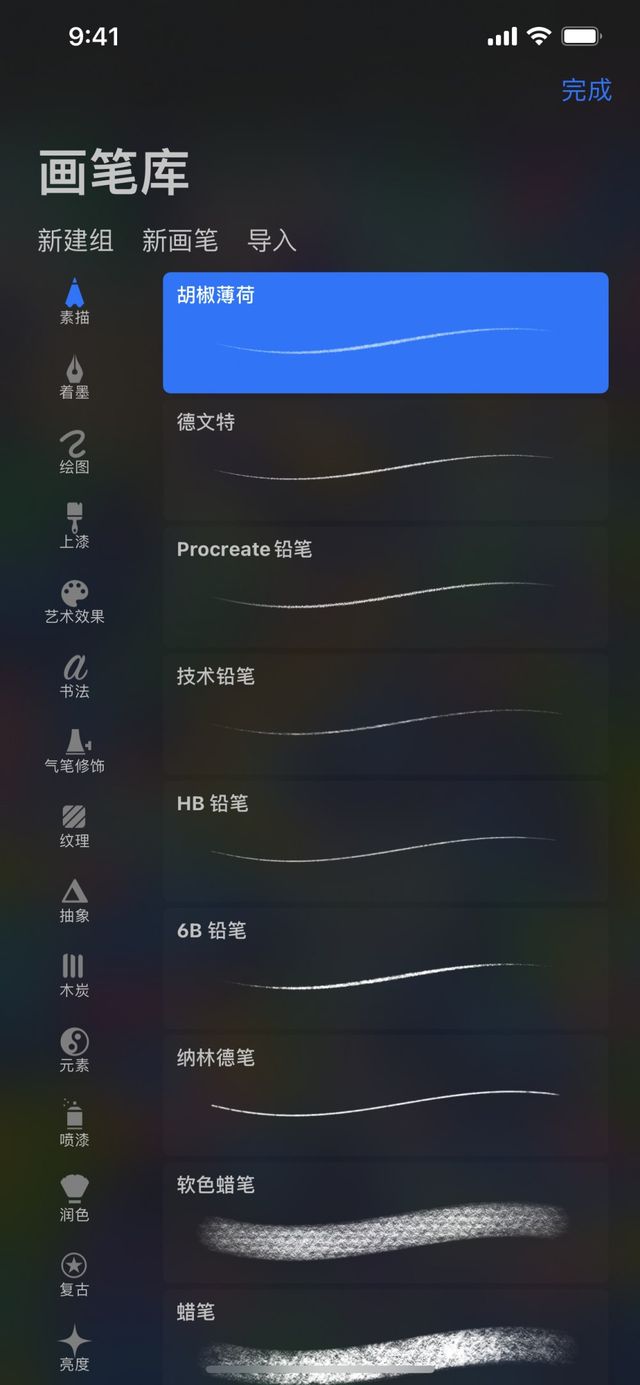Viewport: 640px width, 1385px height.
Task: Select the 气笔修饰 category
Action: coord(74,751)
